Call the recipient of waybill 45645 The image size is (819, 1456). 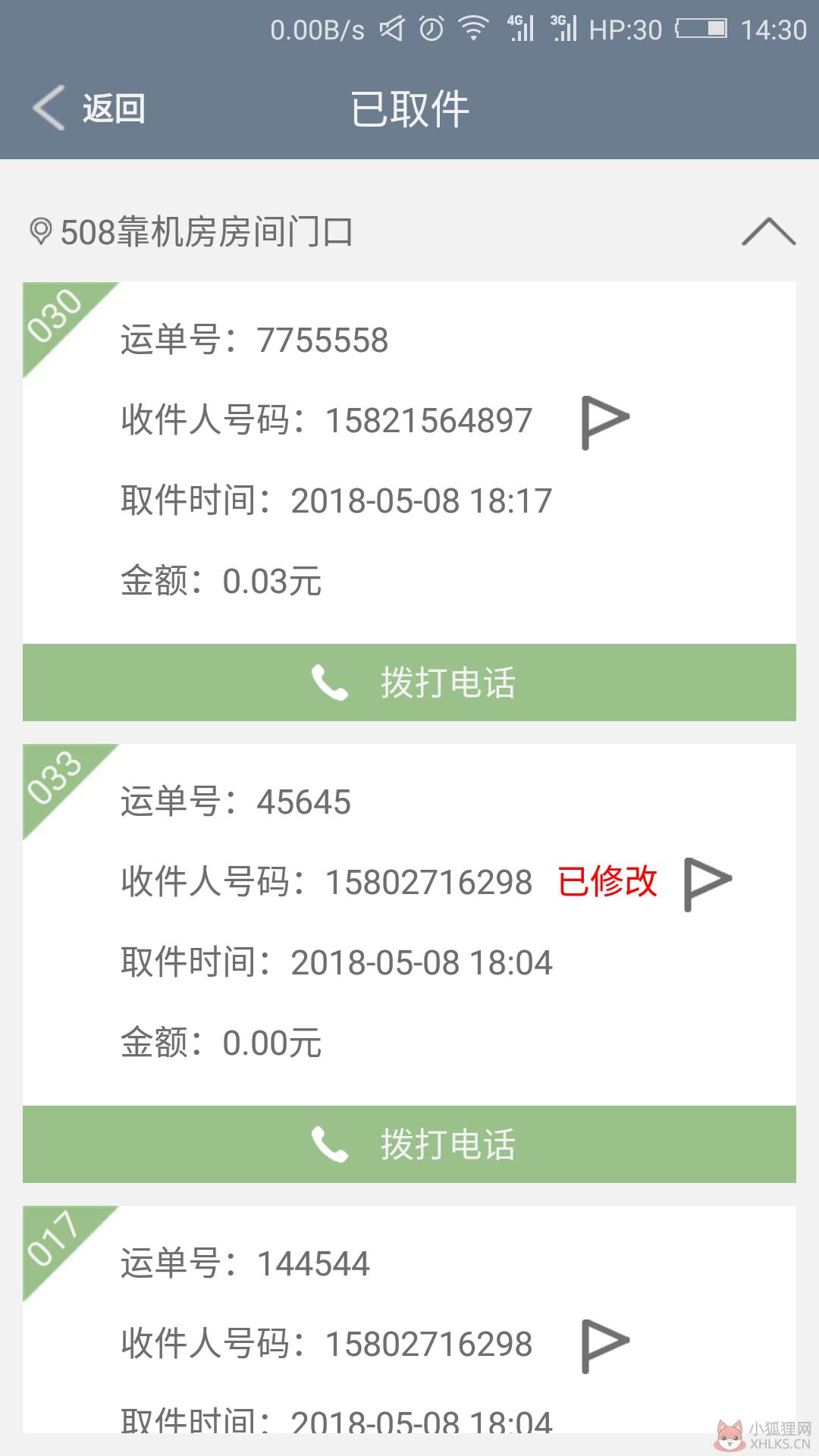(409, 1144)
